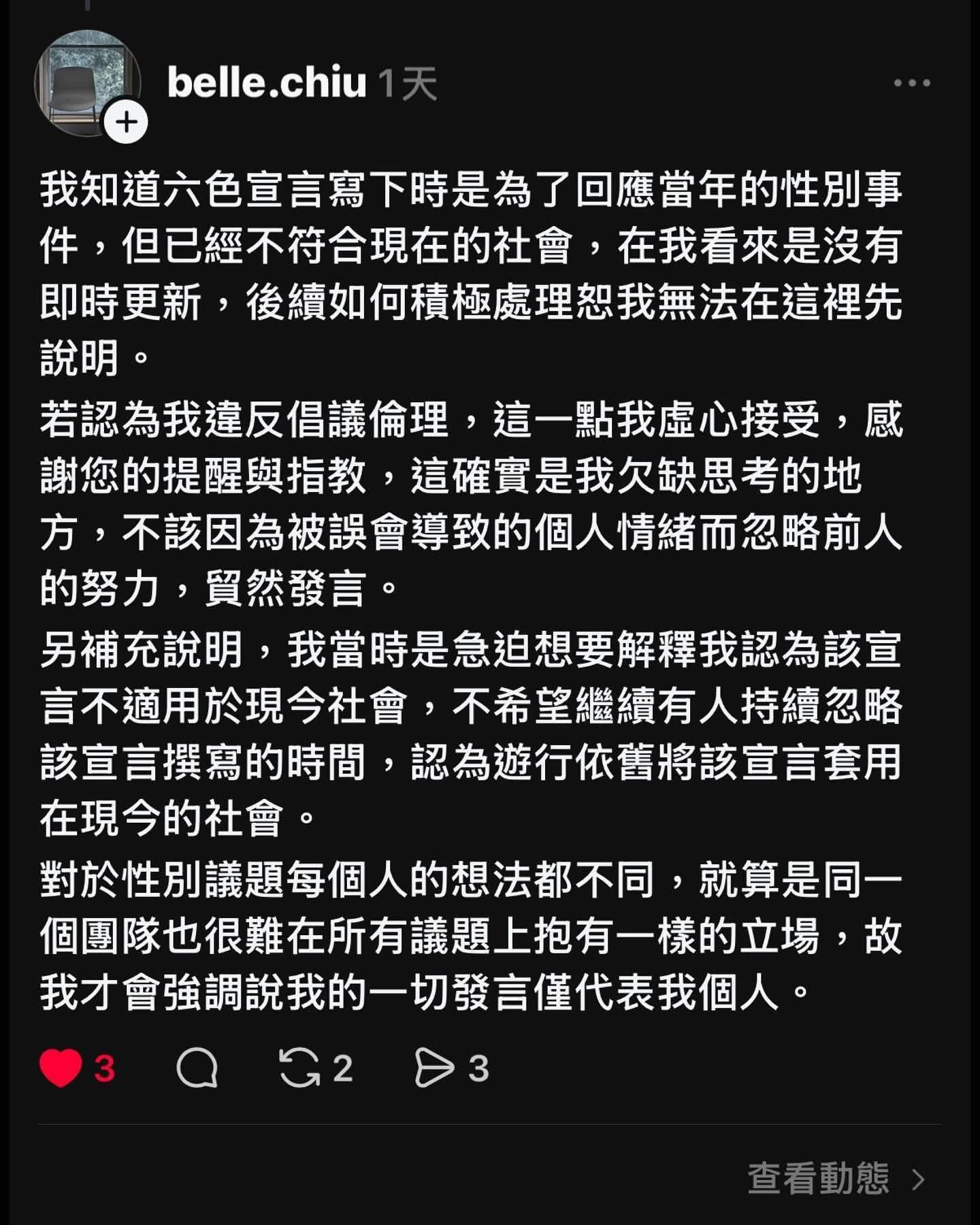
Task: Open belle.chiu username link
Action: click(x=266, y=83)
